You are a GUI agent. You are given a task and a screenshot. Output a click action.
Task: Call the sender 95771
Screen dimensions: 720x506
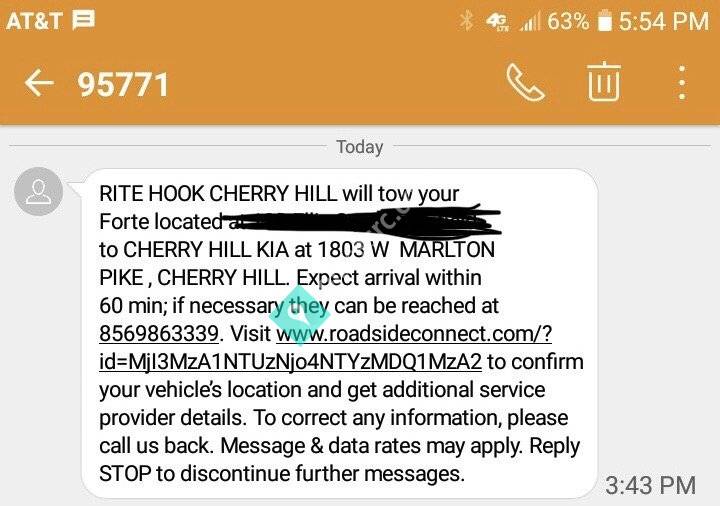(x=525, y=83)
